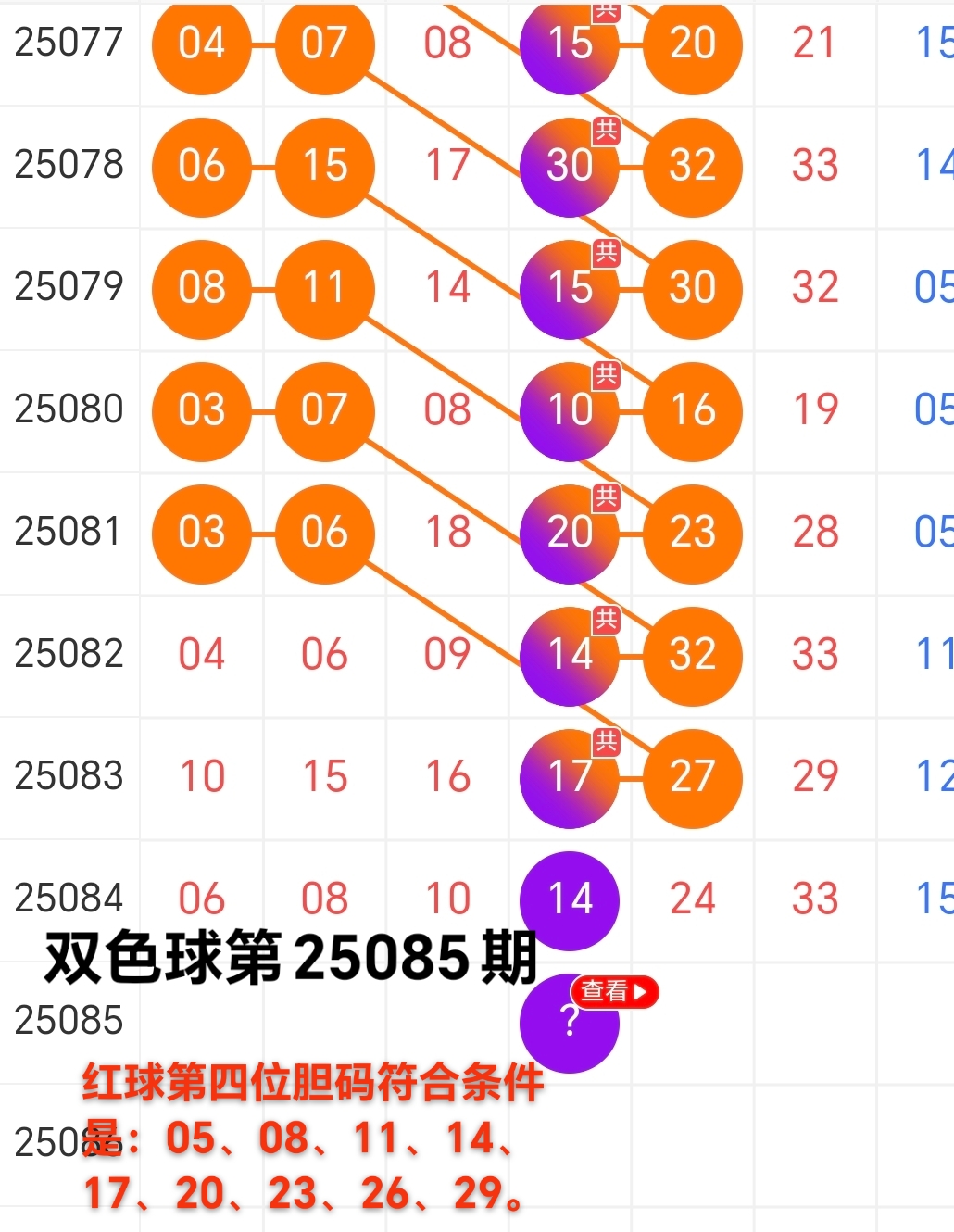
Task: Click orange ball 27 in row 25083
Action: point(692,778)
